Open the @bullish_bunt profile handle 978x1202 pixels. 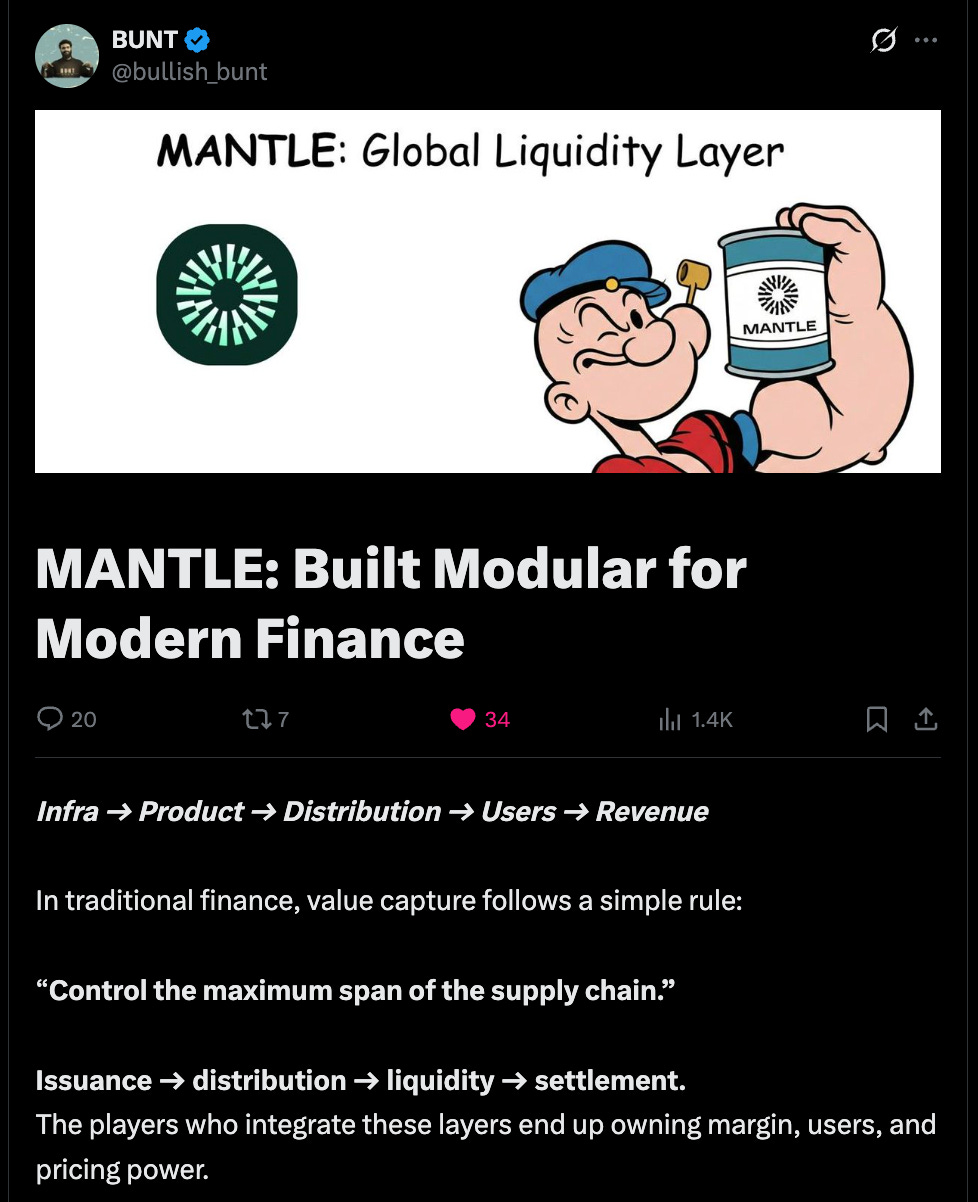[x=190, y=72]
